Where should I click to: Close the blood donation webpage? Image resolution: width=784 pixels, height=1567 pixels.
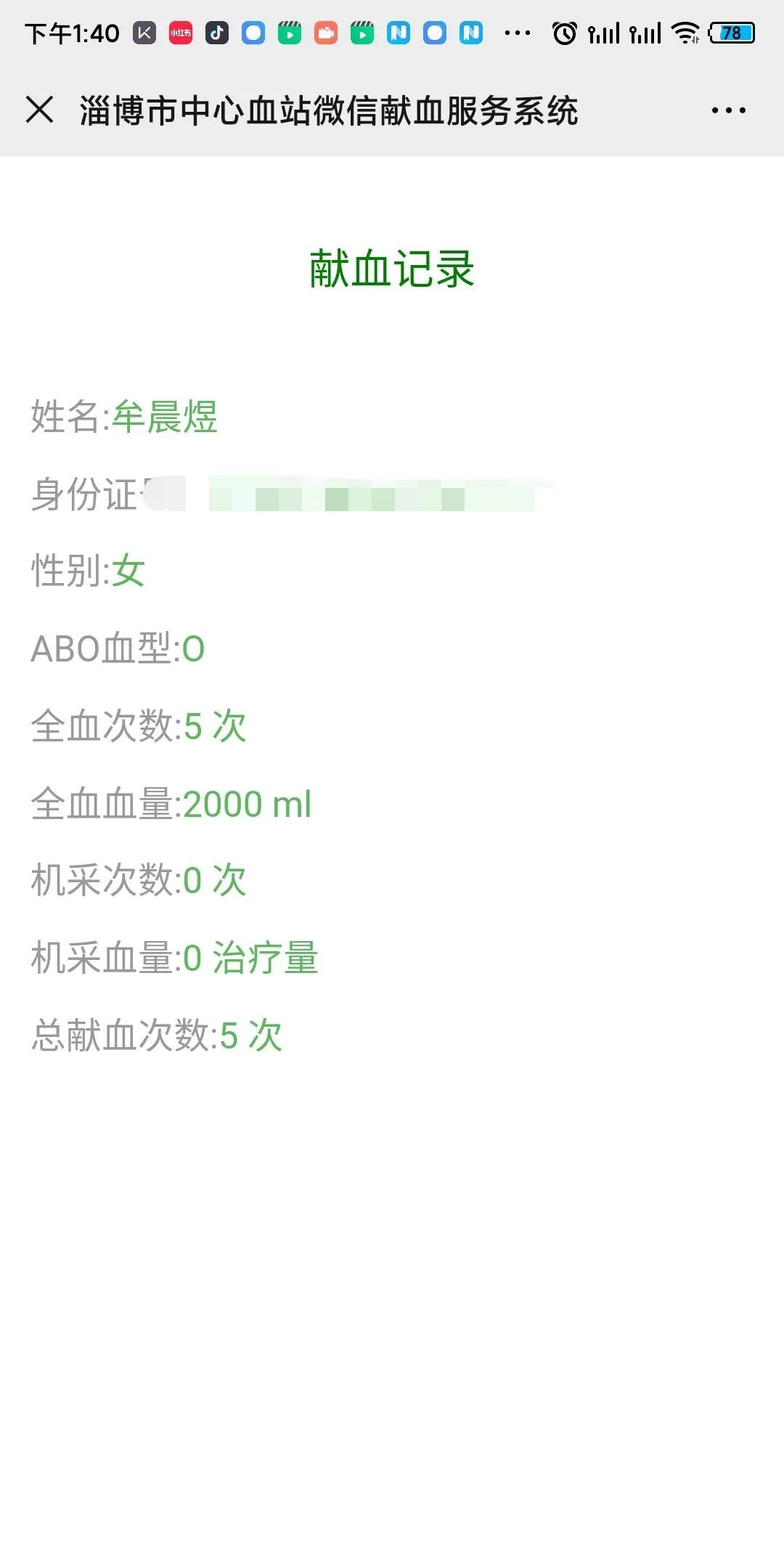pos(40,110)
